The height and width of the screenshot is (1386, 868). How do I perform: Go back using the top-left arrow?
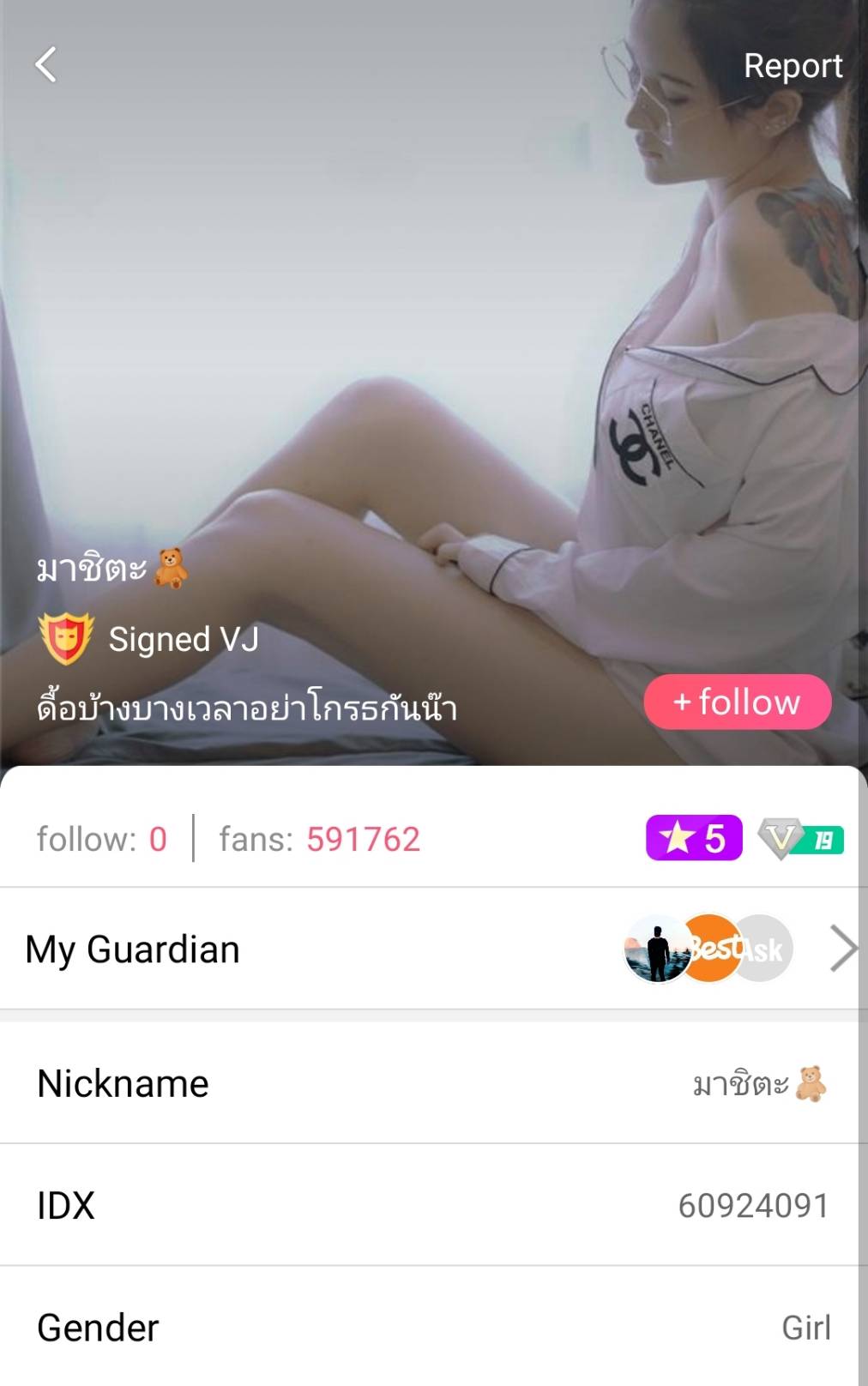pyautogui.click(x=46, y=65)
